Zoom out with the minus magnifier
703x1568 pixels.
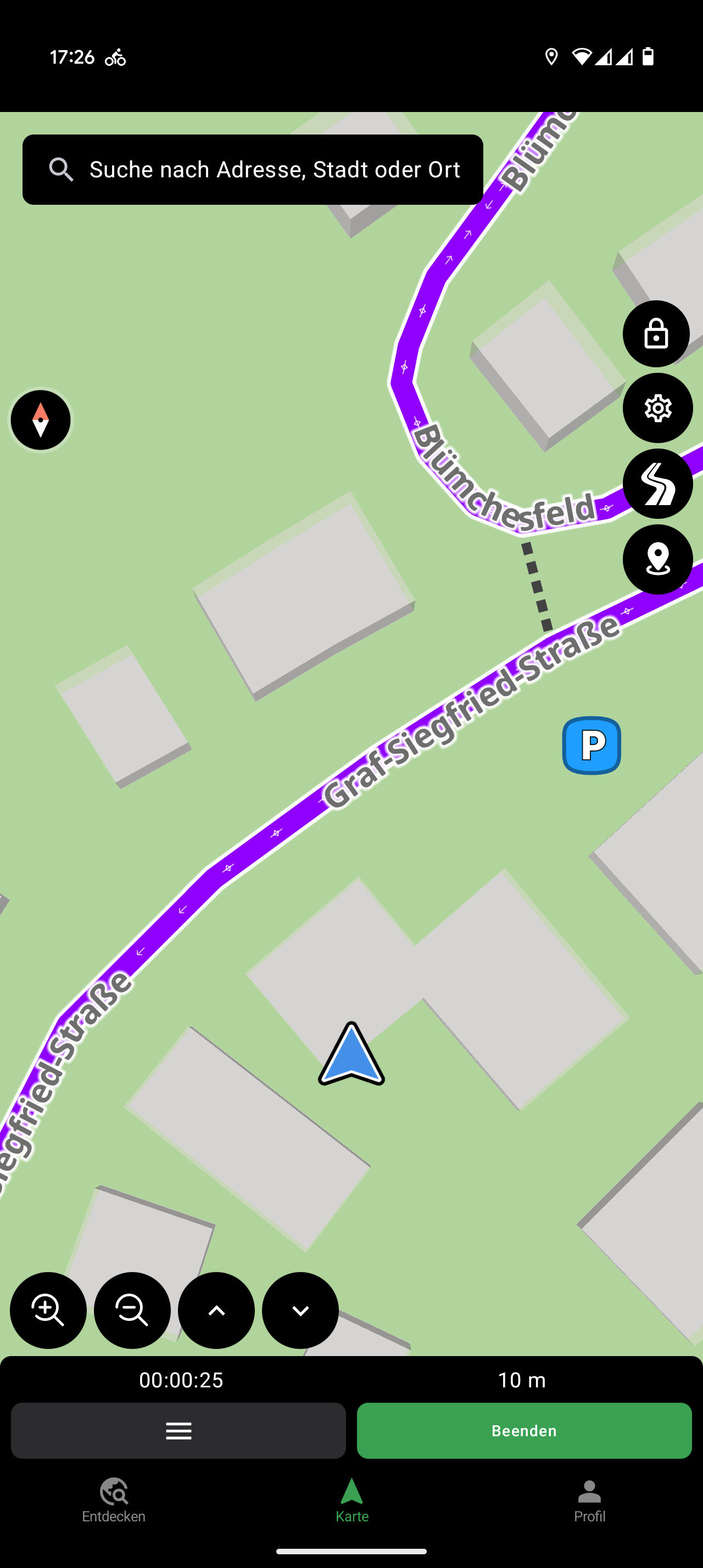(x=132, y=1310)
